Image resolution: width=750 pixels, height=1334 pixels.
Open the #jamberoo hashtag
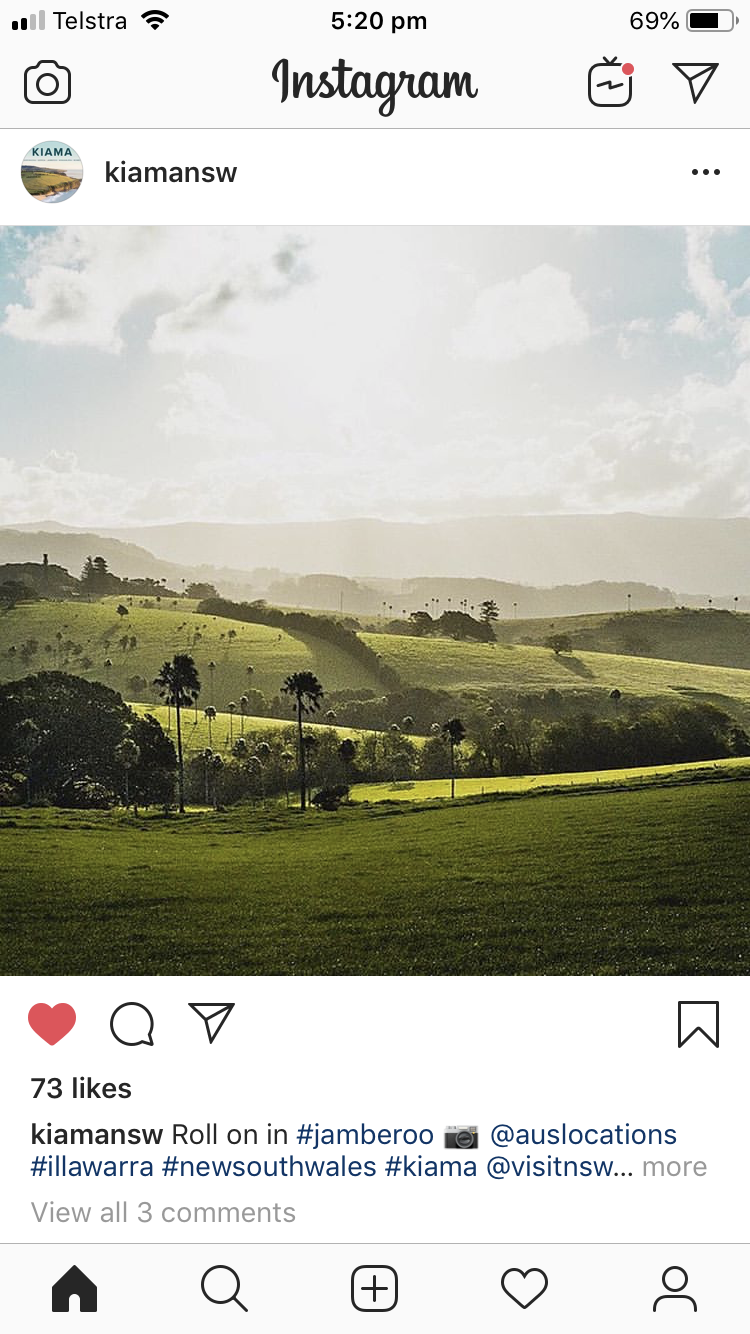[365, 1135]
